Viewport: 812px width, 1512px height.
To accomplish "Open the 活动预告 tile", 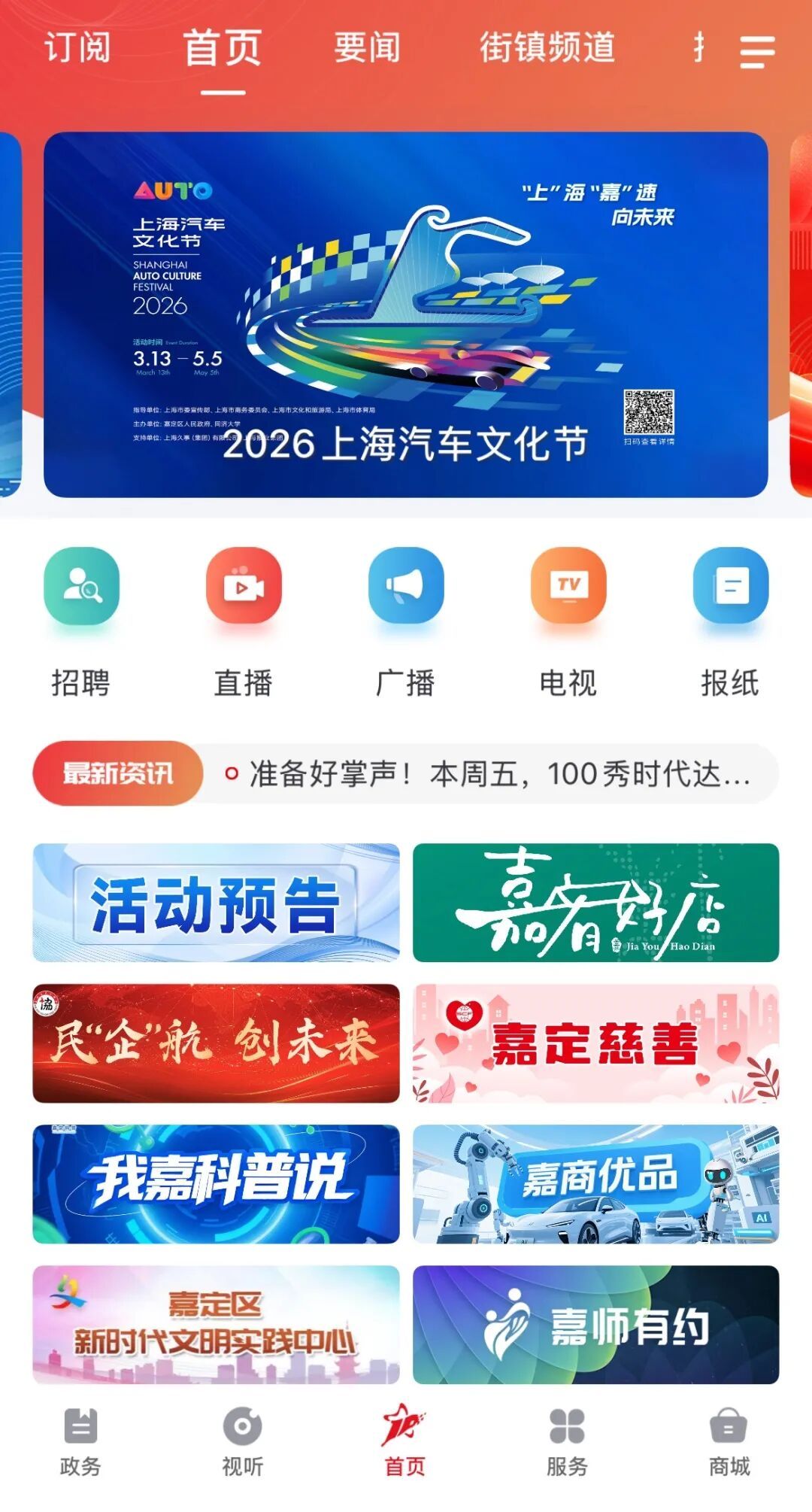I will click(216, 903).
